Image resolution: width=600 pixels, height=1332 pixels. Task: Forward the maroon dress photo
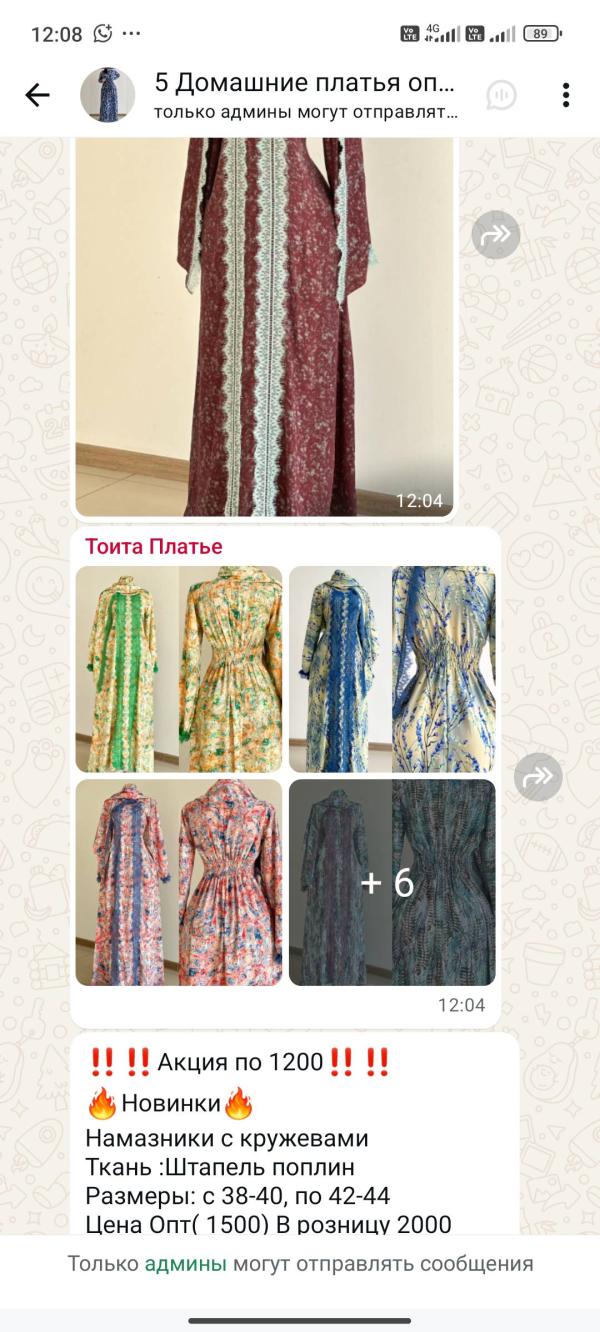pyautogui.click(x=496, y=235)
